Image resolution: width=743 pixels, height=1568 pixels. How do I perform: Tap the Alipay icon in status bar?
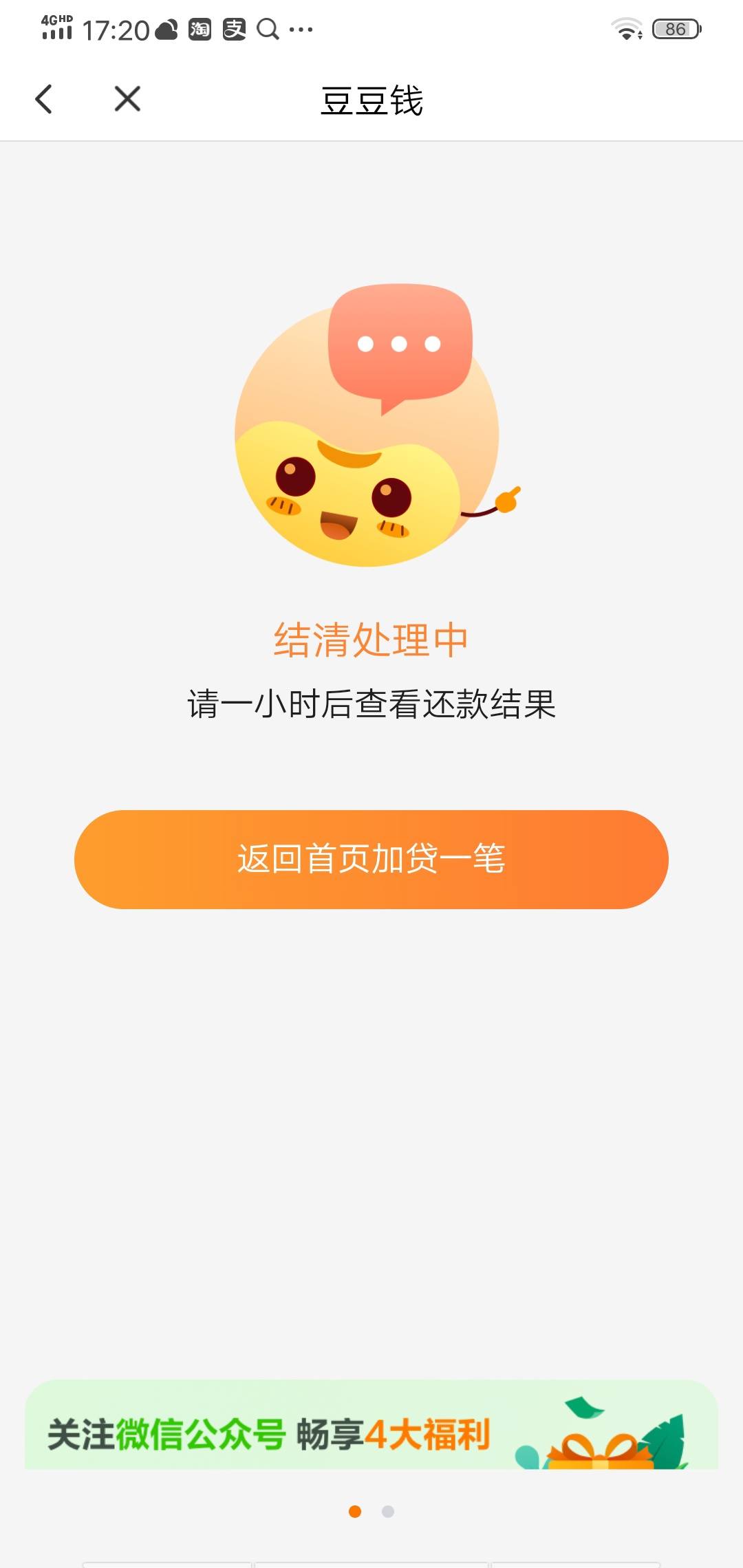234,29
